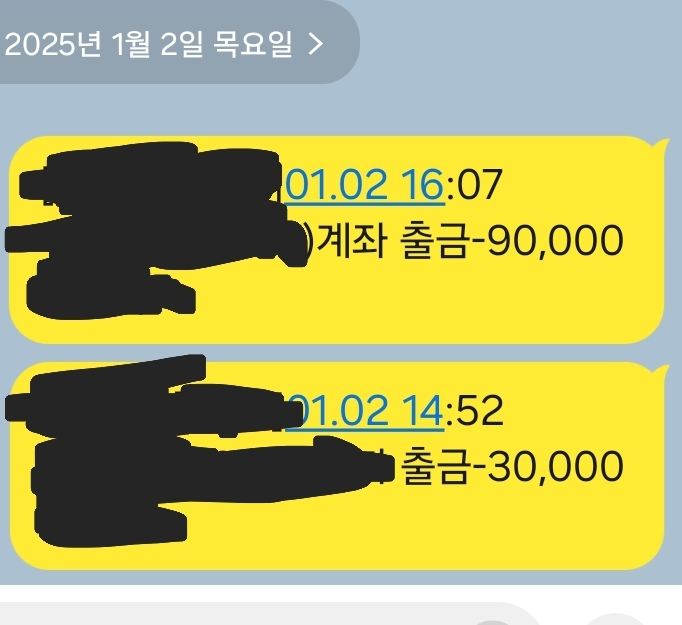This screenshot has width=682, height=625.
Task: Open the 2025년 1월 2일 목요일 date chip
Action: (x=165, y=44)
